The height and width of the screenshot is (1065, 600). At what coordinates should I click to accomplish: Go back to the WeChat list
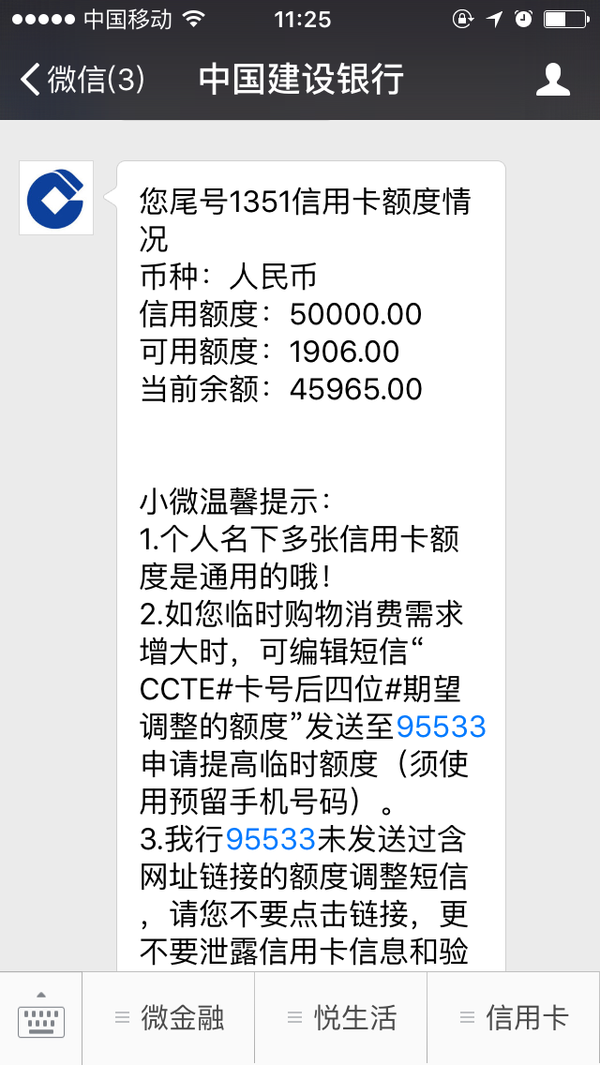(82, 79)
